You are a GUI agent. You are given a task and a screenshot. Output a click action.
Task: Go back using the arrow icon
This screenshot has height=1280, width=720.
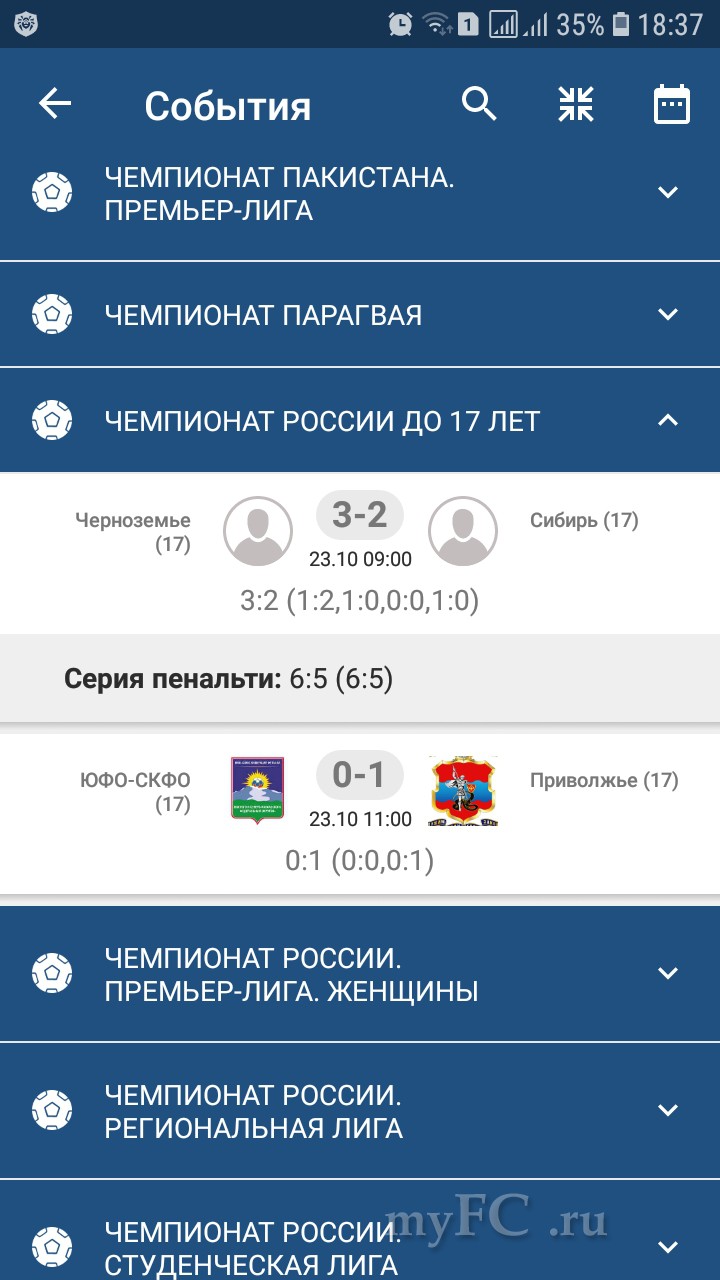(x=55, y=104)
